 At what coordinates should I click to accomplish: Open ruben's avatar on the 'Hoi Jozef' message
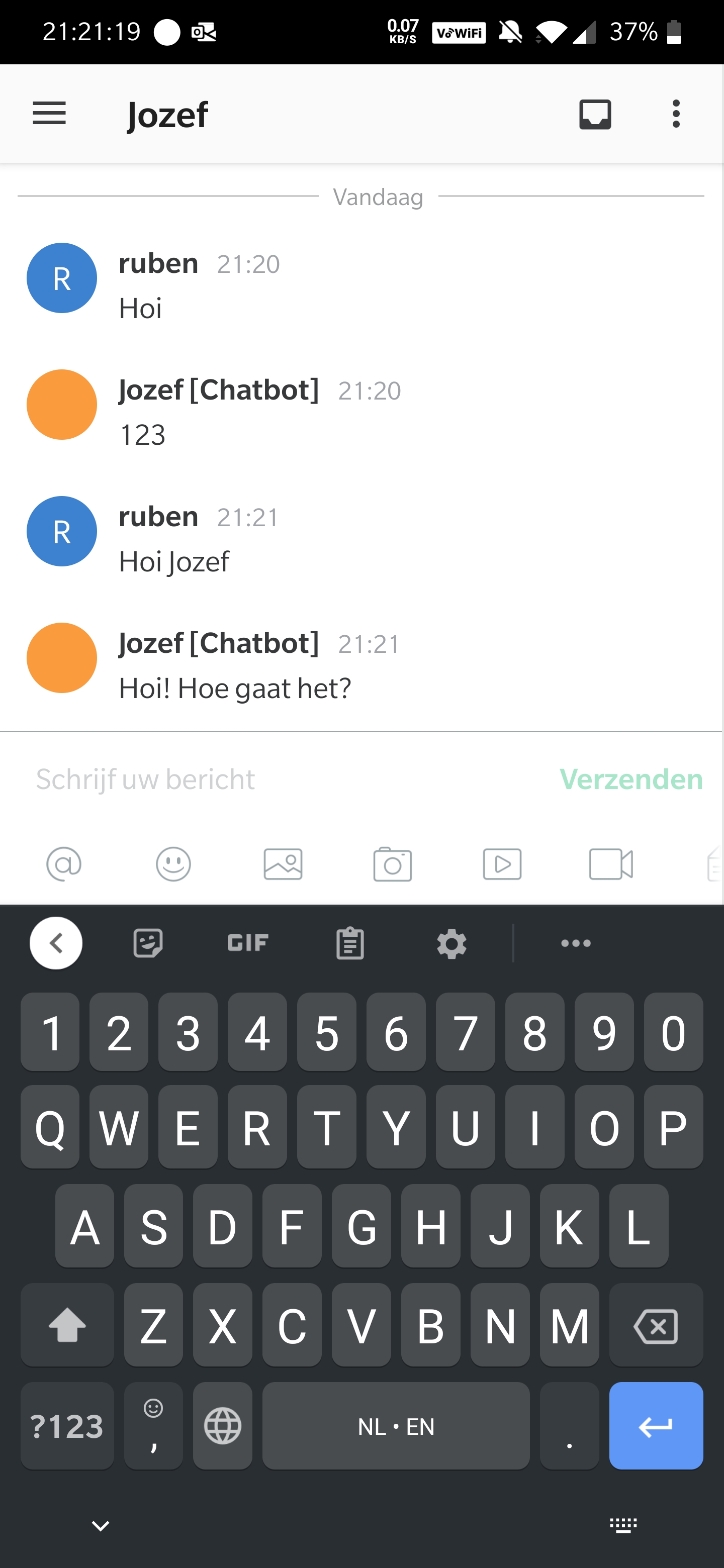[62, 531]
